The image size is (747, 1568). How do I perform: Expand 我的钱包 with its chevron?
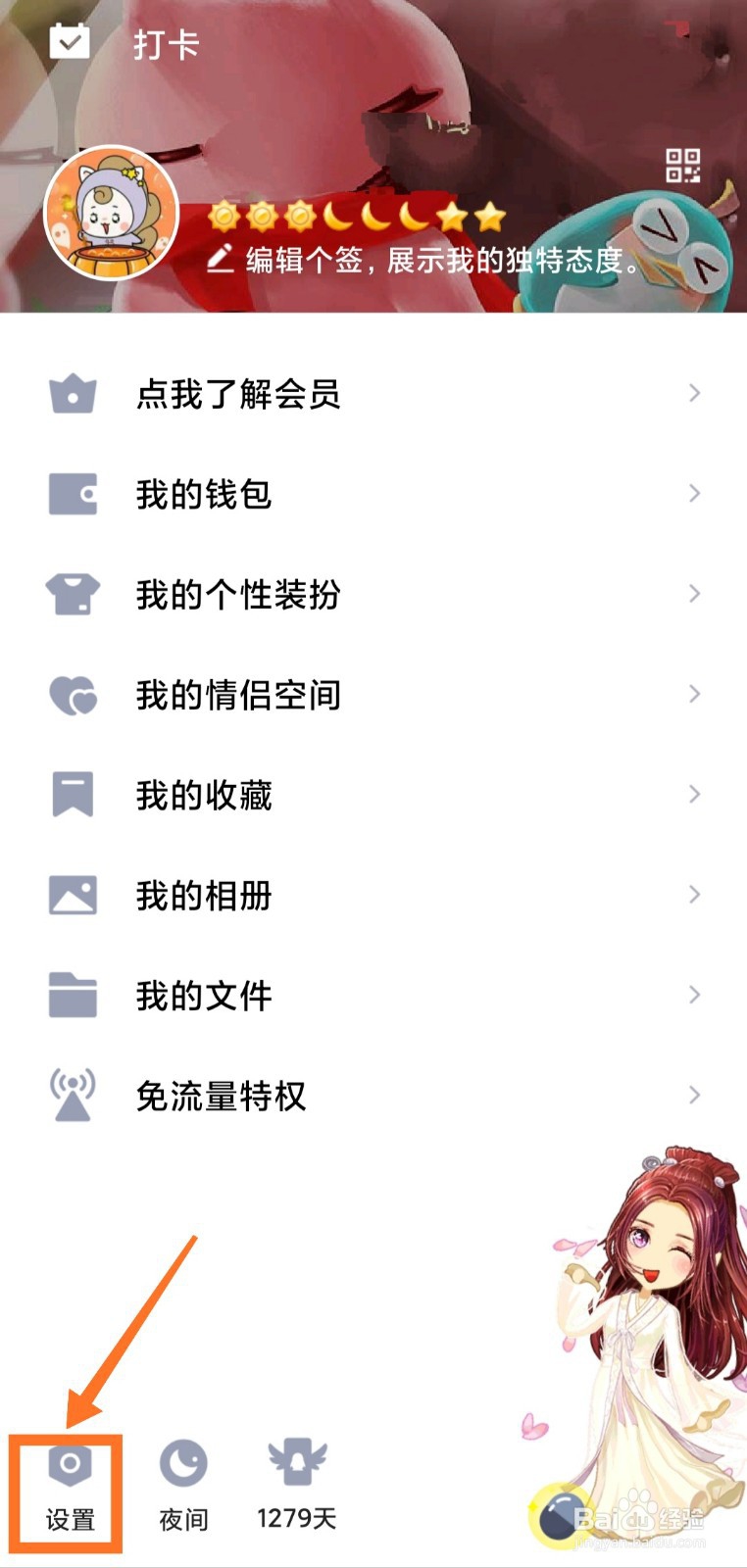693,495
